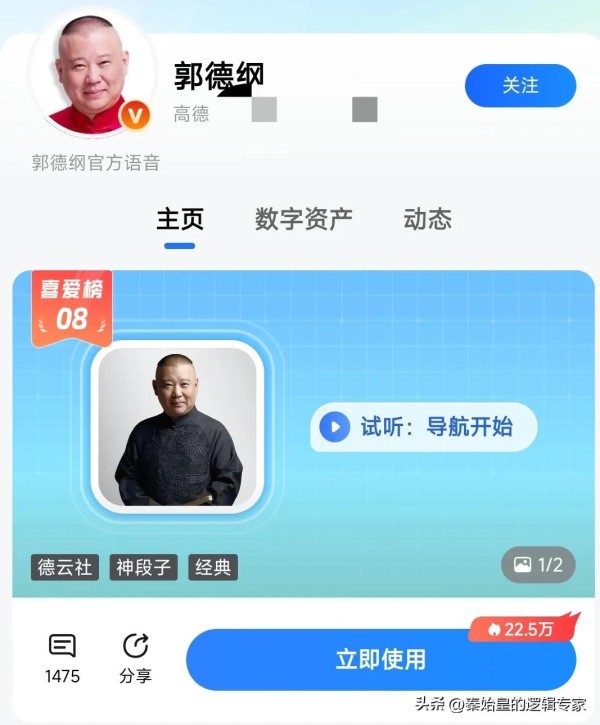Open the 1/2 image gallery indicator
Viewport: 600px width, 725px height.
click(538, 565)
